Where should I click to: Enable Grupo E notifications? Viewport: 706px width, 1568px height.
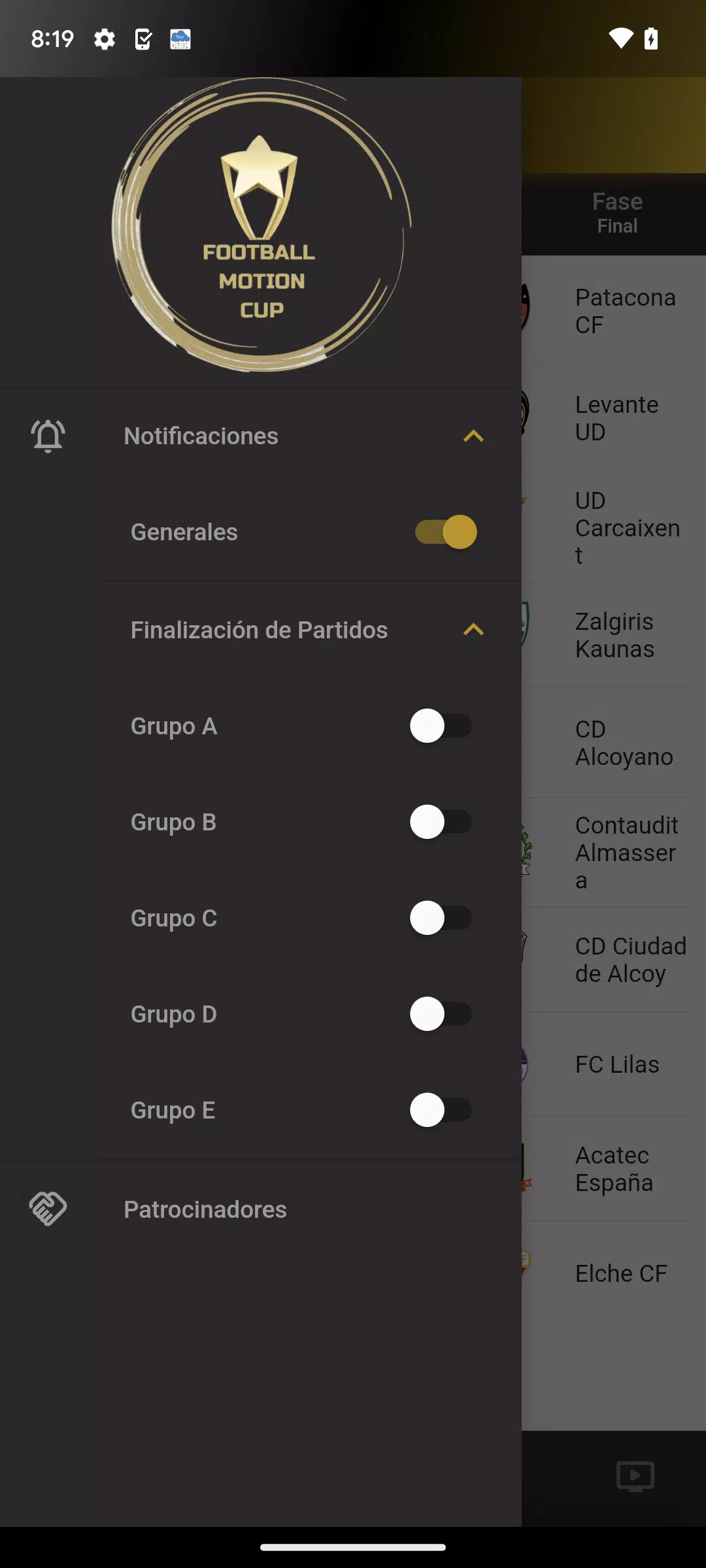441,1110
